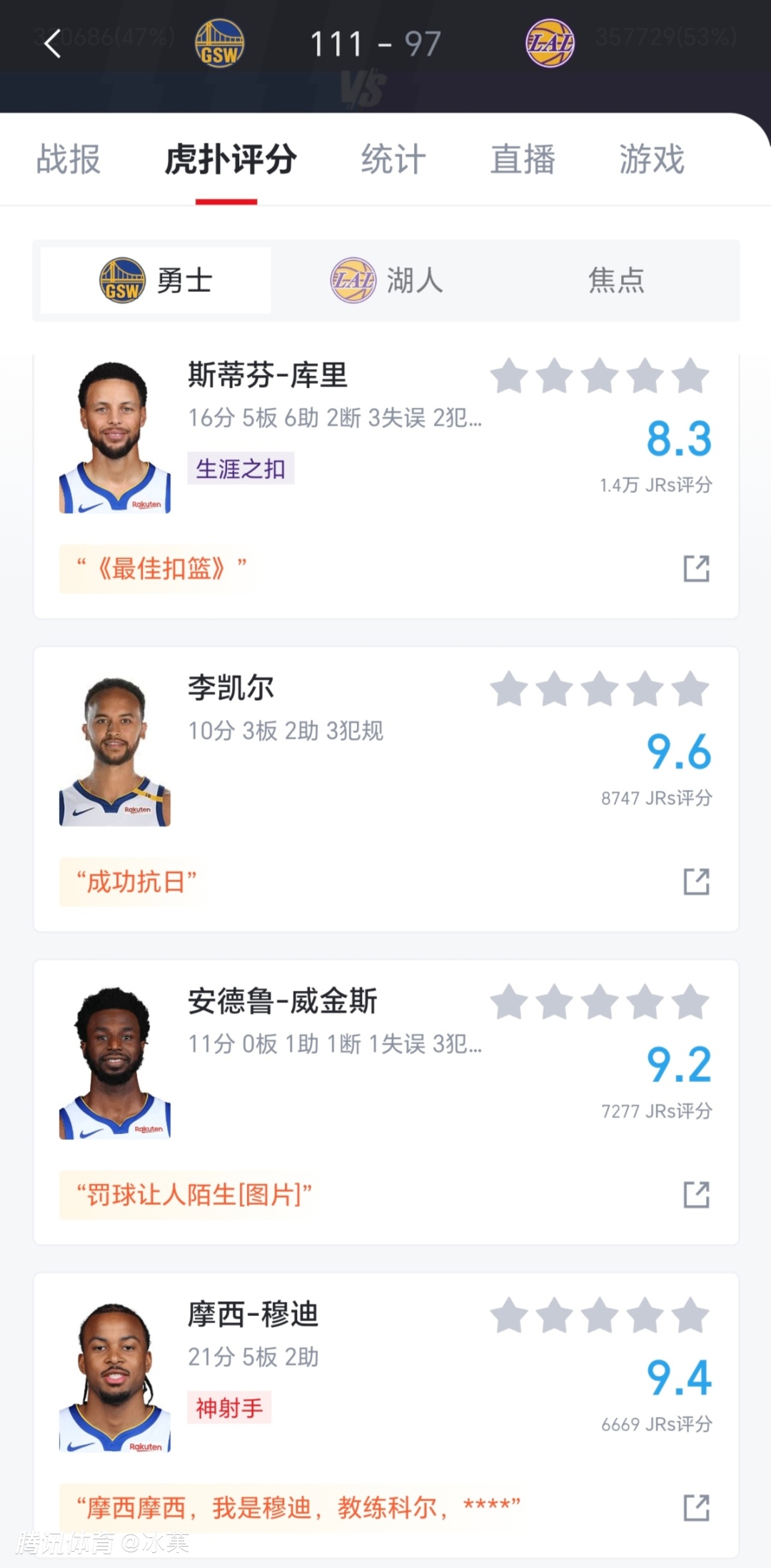The width and height of the screenshot is (771, 1568).
Task: Give 安德鲁-威金斯 a five-star rating
Action: click(690, 1002)
